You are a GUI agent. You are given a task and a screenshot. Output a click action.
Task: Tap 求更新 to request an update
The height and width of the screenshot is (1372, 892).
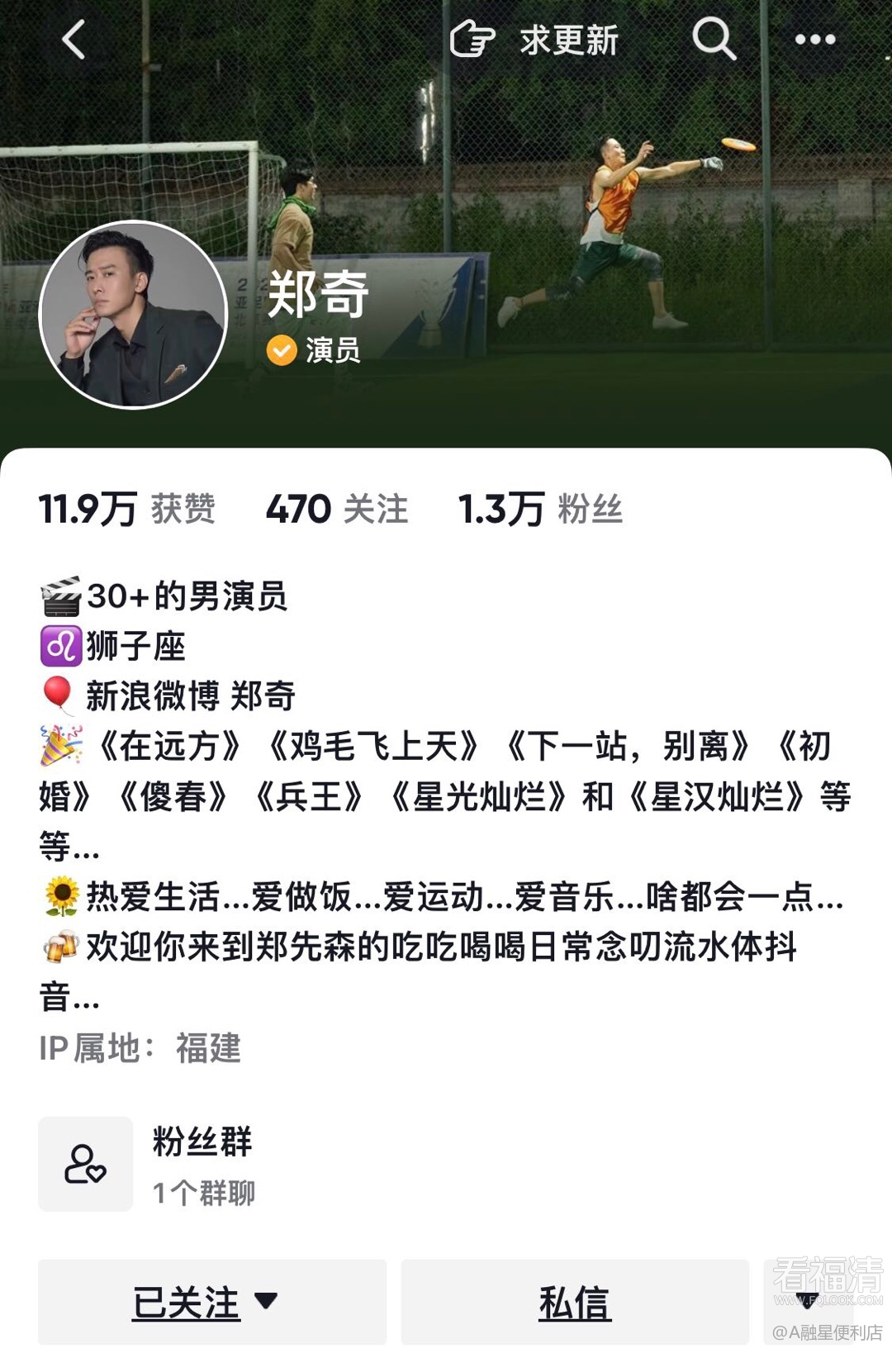[535, 40]
